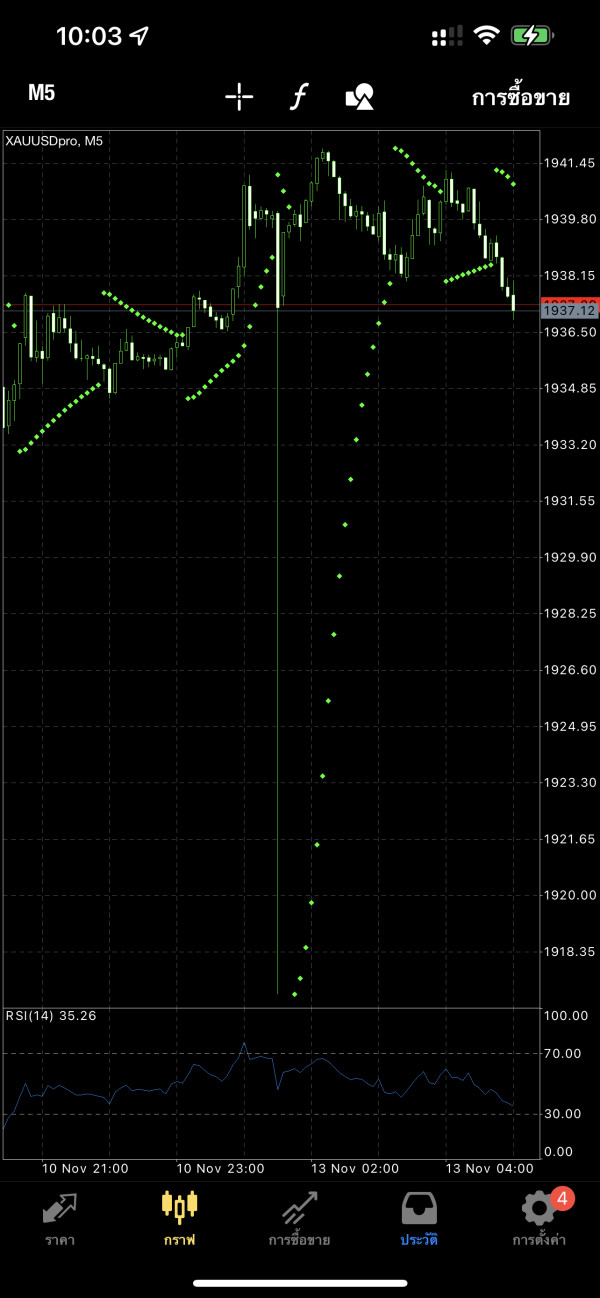
Task: Activate the crosshair tool
Action: [x=239, y=97]
